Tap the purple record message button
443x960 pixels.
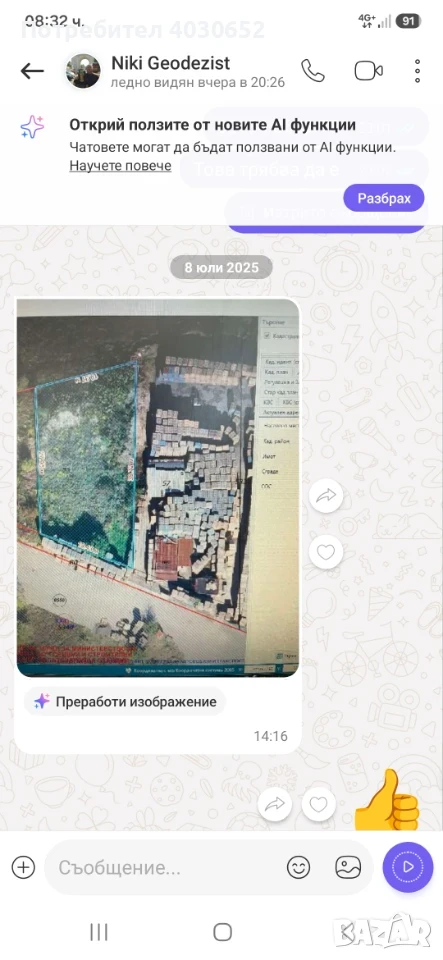point(408,867)
